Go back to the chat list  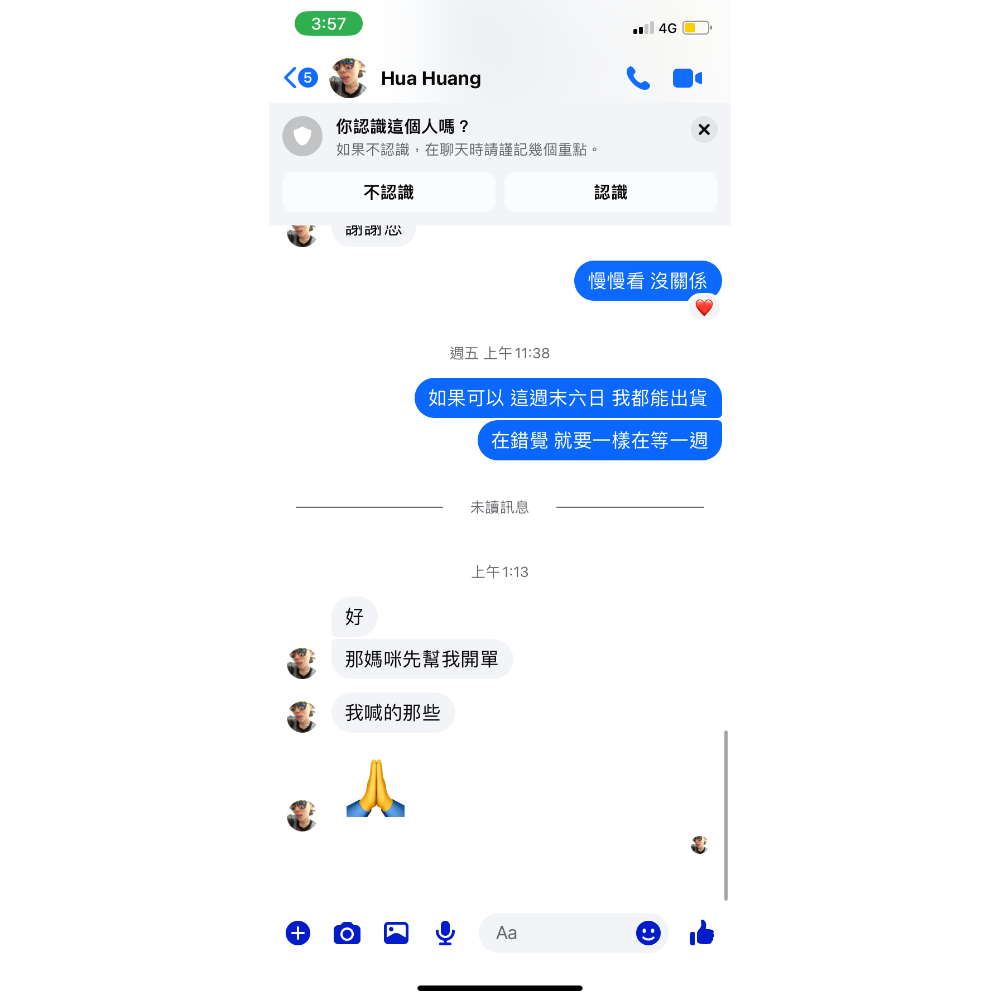[299, 78]
